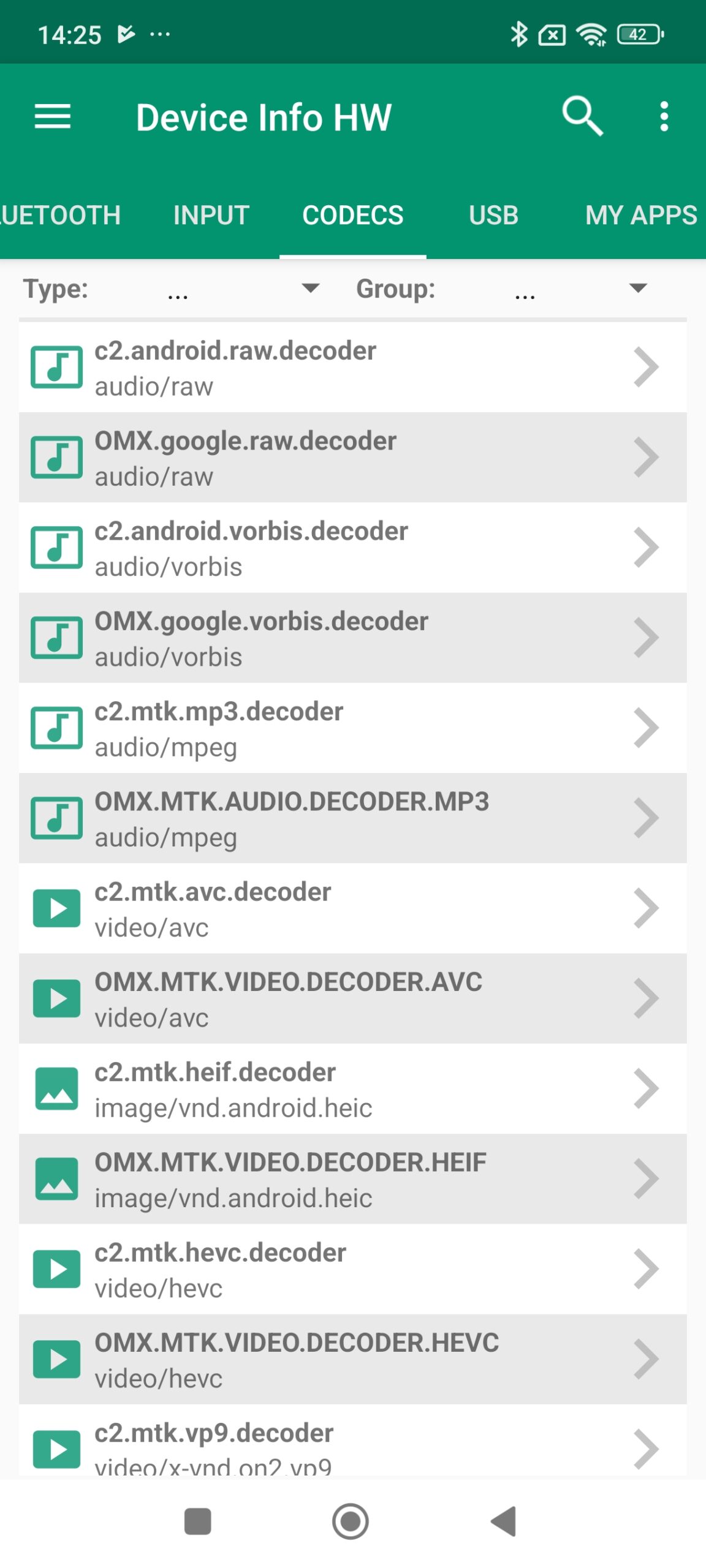Select OMX.MTK.VIDEO.DECODER.AVC row
Image resolution: width=706 pixels, height=1568 pixels.
click(352, 998)
